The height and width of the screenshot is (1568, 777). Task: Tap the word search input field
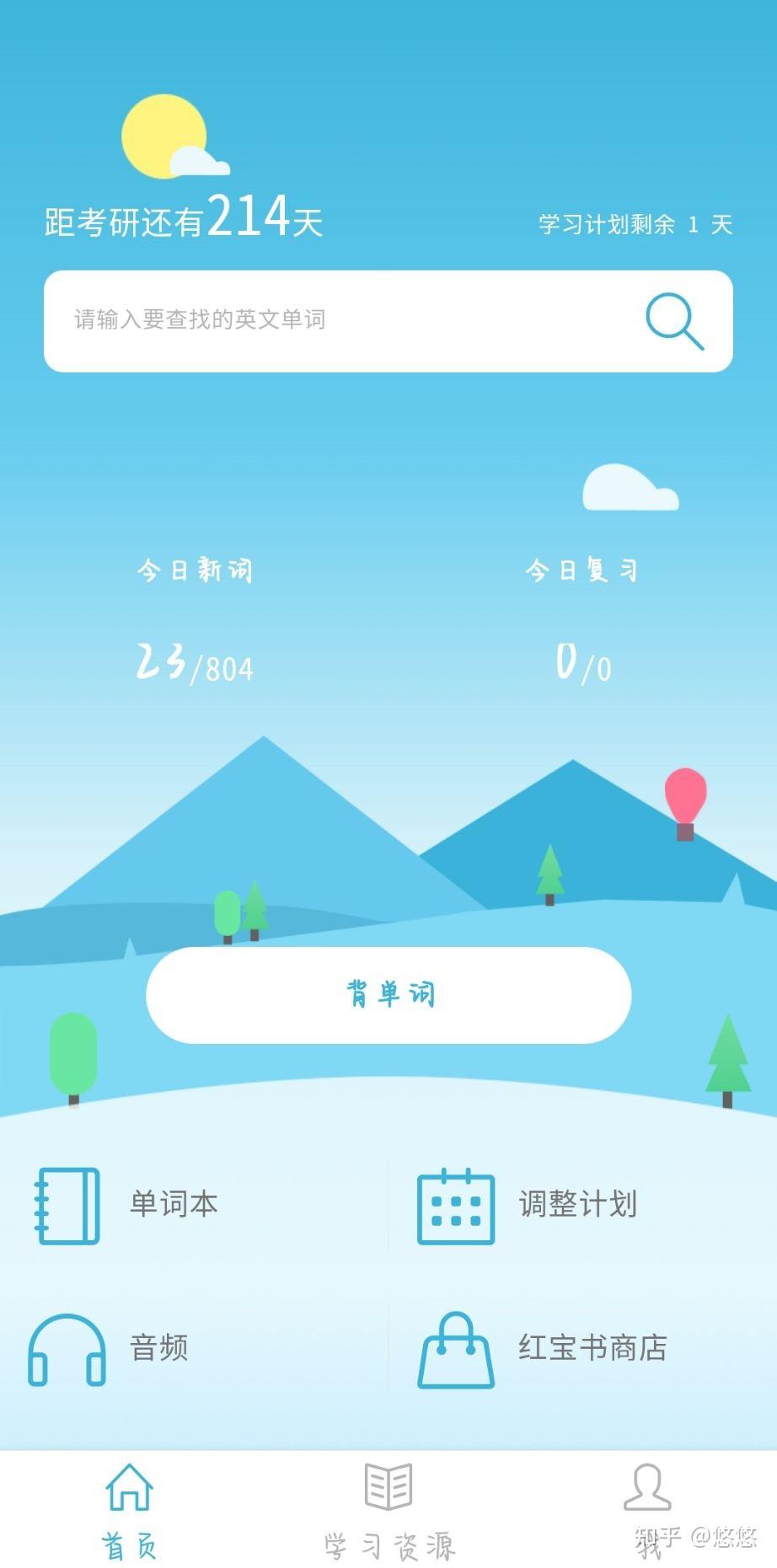[337, 320]
